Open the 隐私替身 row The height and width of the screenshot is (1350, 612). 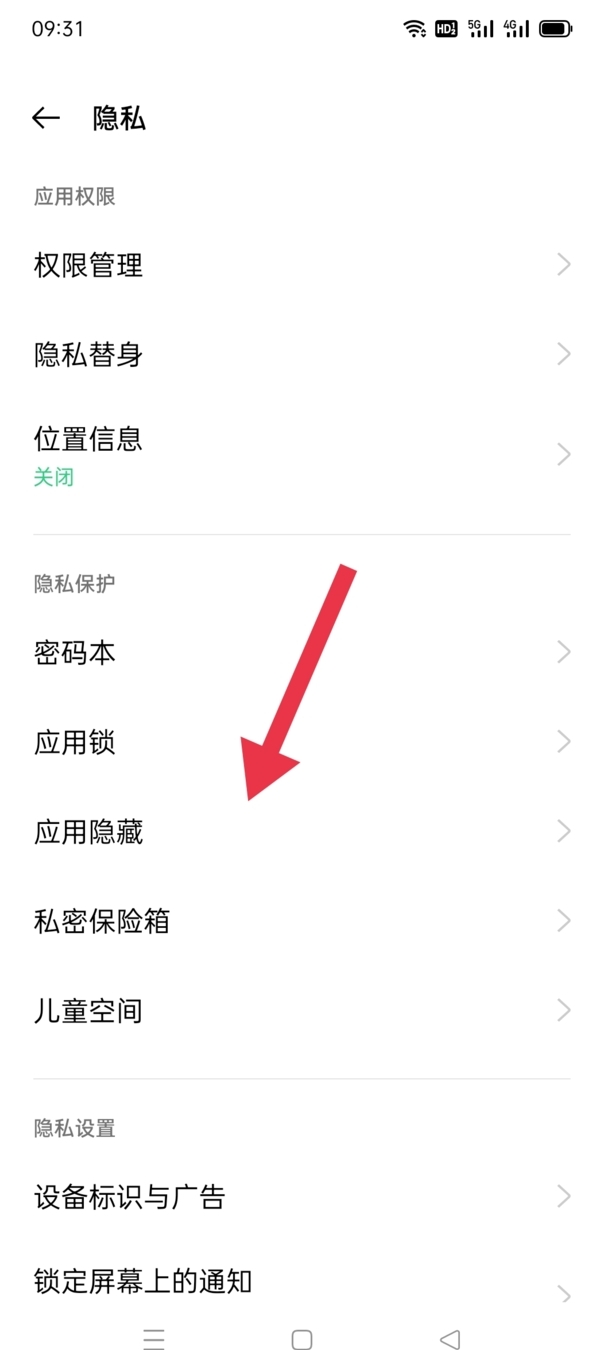pos(306,354)
